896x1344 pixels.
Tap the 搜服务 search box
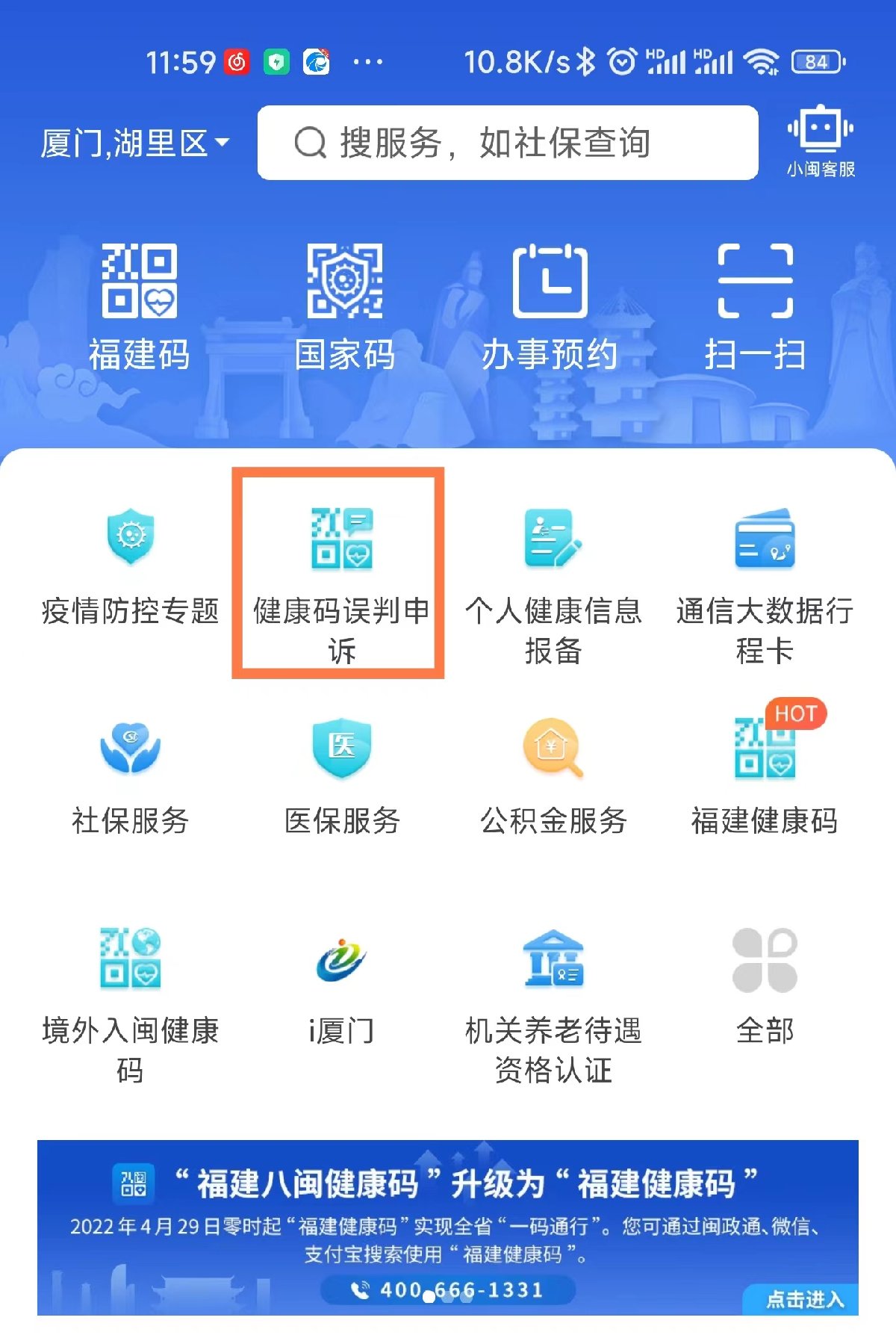point(508,143)
